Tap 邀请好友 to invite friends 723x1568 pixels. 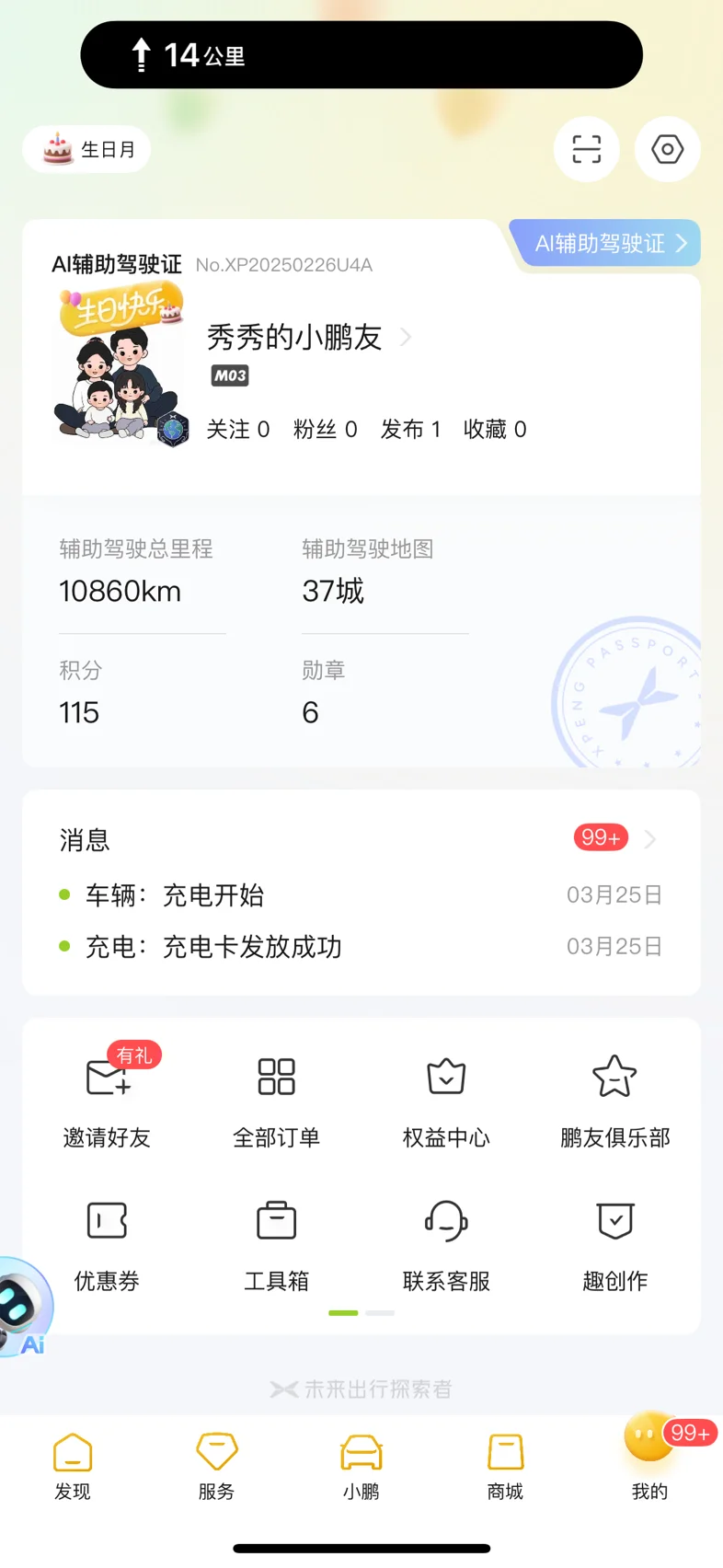click(107, 1097)
